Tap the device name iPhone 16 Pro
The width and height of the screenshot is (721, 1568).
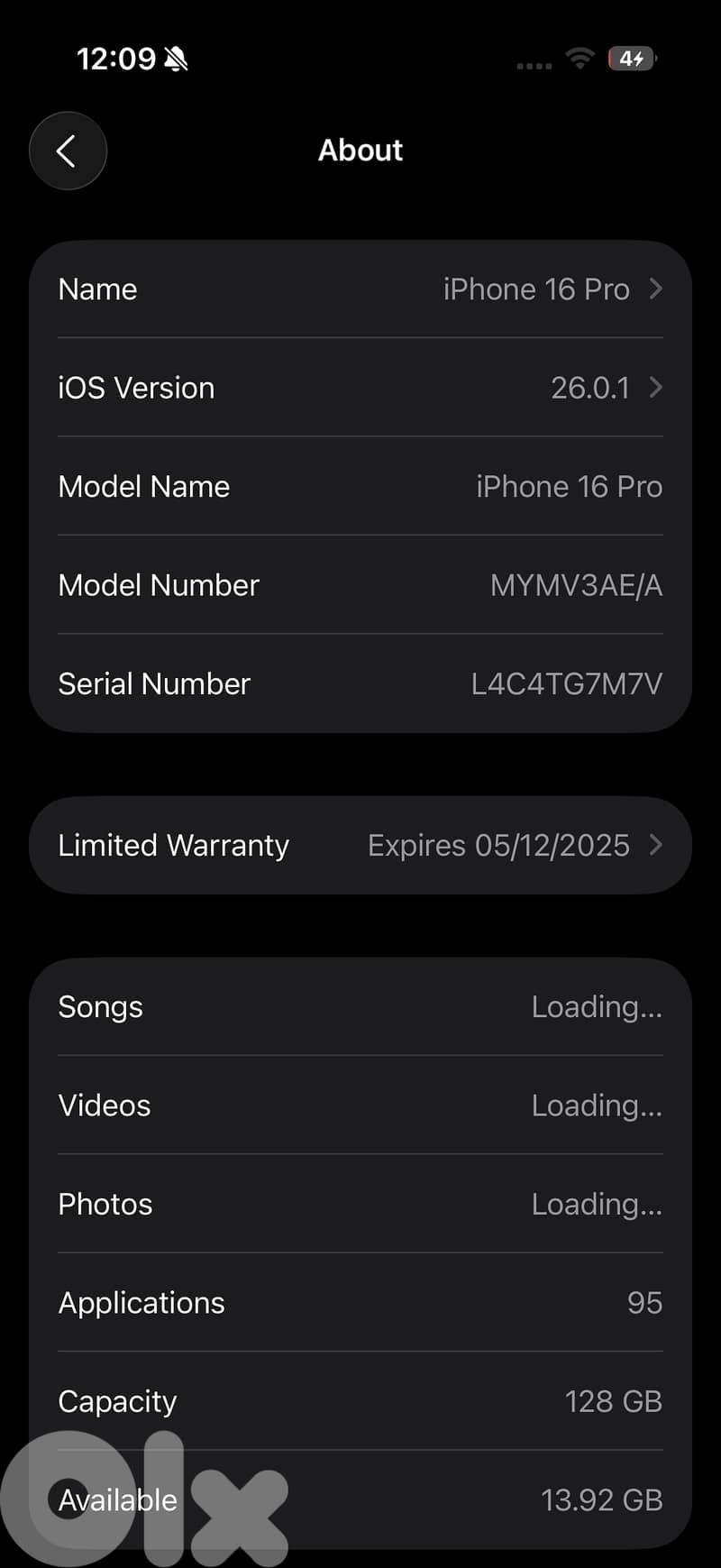click(535, 289)
